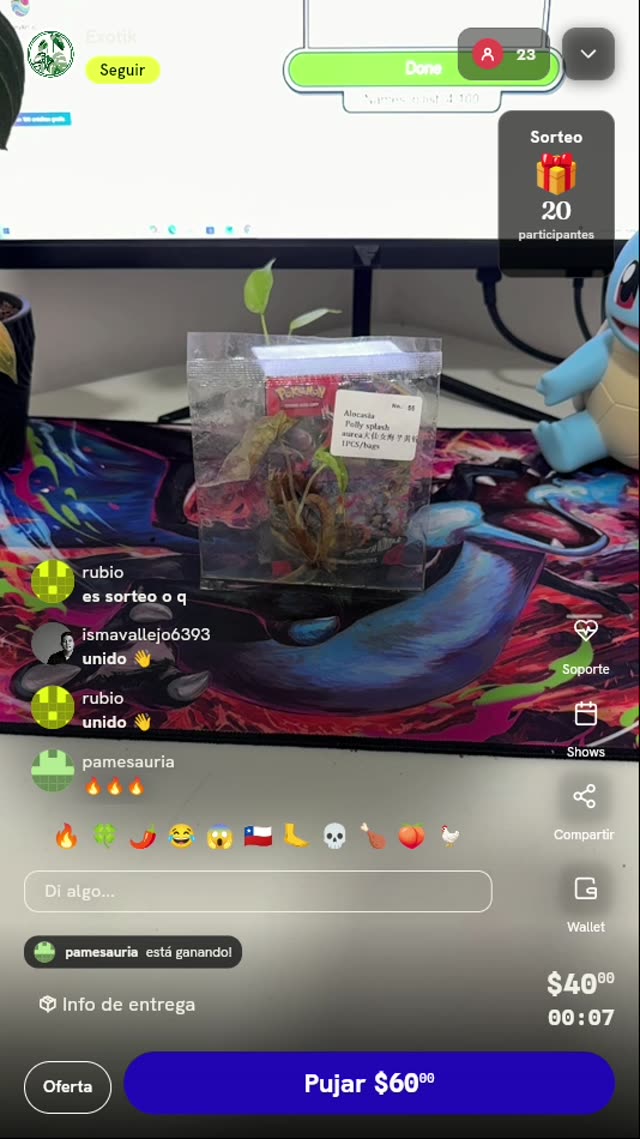Open the Wallet
The height and width of the screenshot is (1139, 640).
[x=586, y=904]
